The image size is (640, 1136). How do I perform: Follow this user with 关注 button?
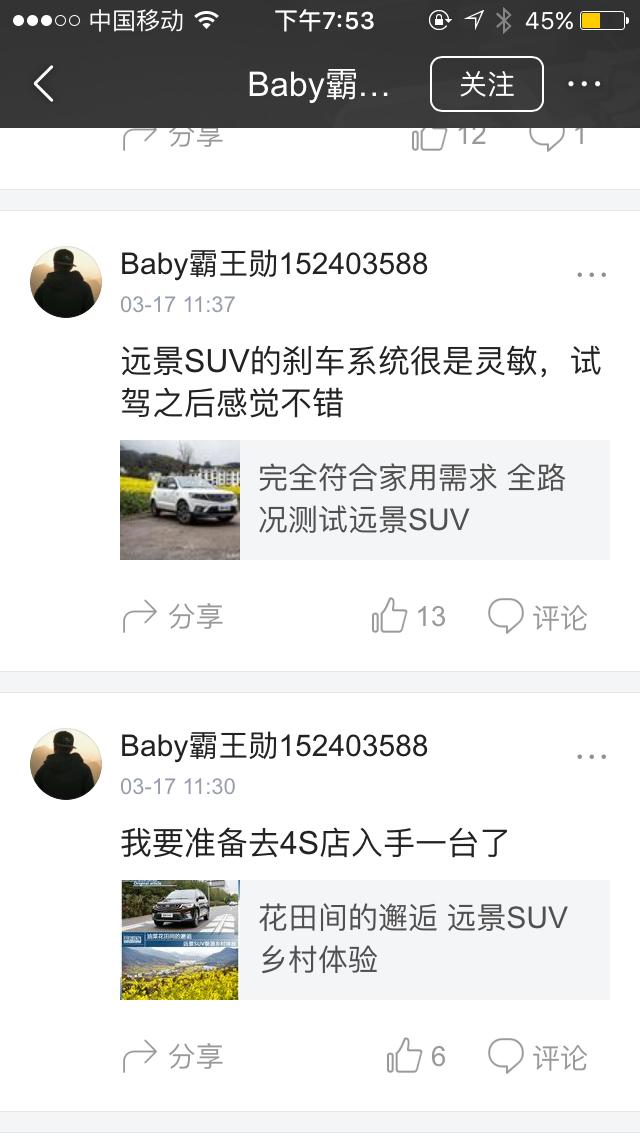pyautogui.click(x=486, y=84)
